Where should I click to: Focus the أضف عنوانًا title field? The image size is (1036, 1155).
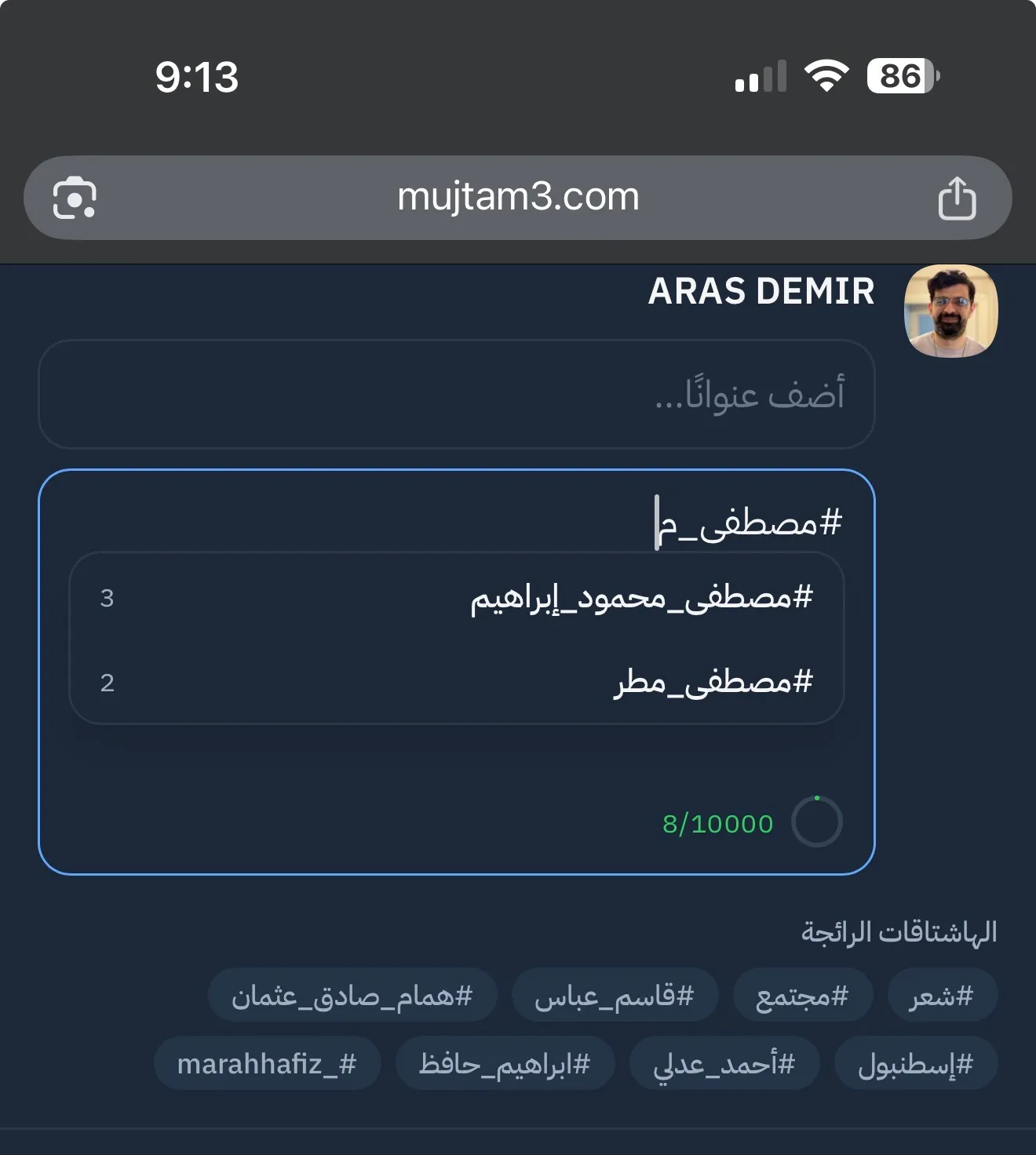tap(457, 395)
